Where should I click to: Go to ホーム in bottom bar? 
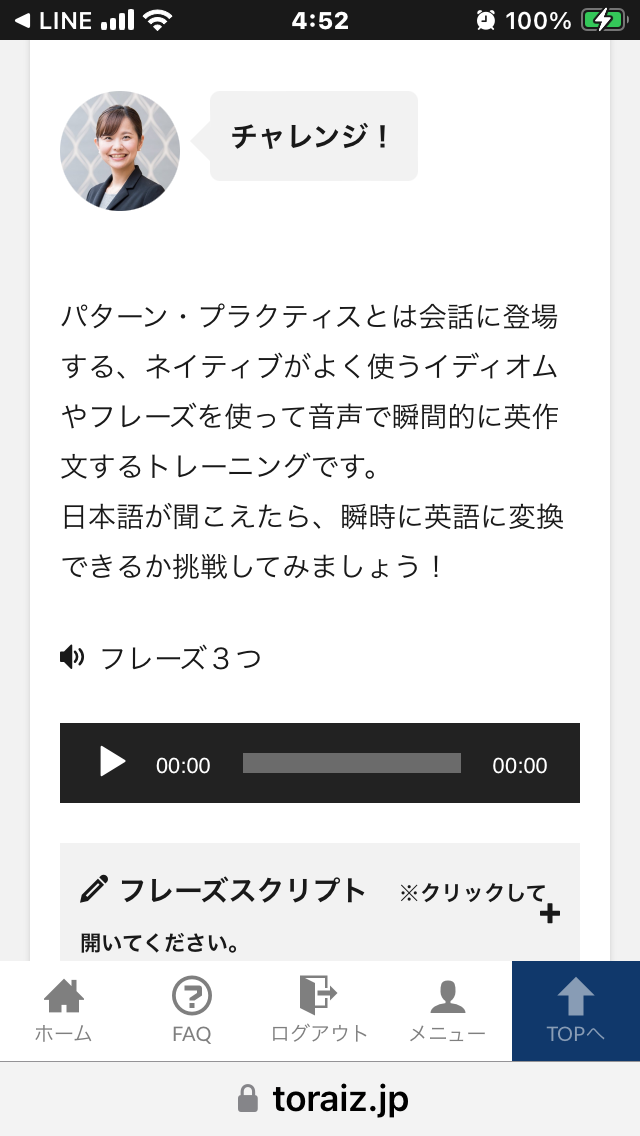tap(64, 1011)
